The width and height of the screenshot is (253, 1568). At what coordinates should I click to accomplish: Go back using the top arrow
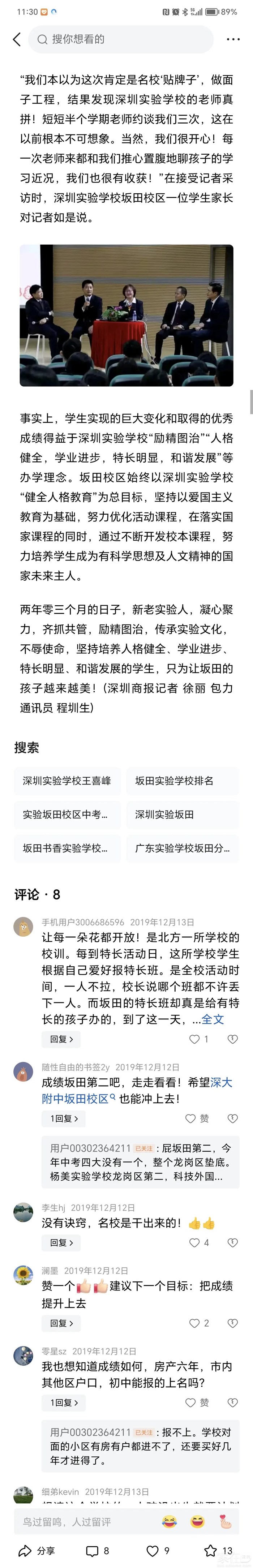pos(16,39)
